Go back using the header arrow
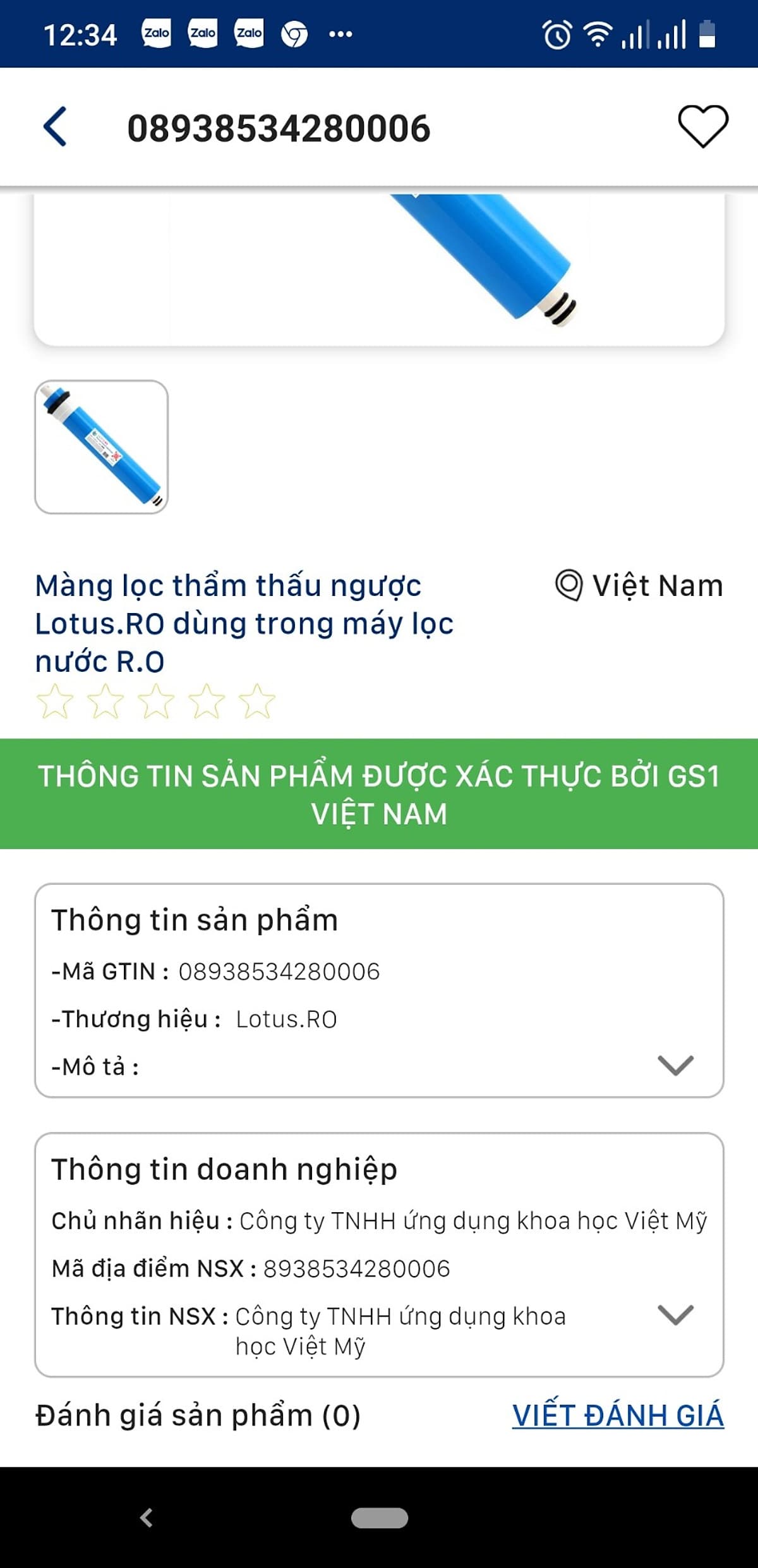Viewport: 758px width, 1568px height. tap(56, 127)
